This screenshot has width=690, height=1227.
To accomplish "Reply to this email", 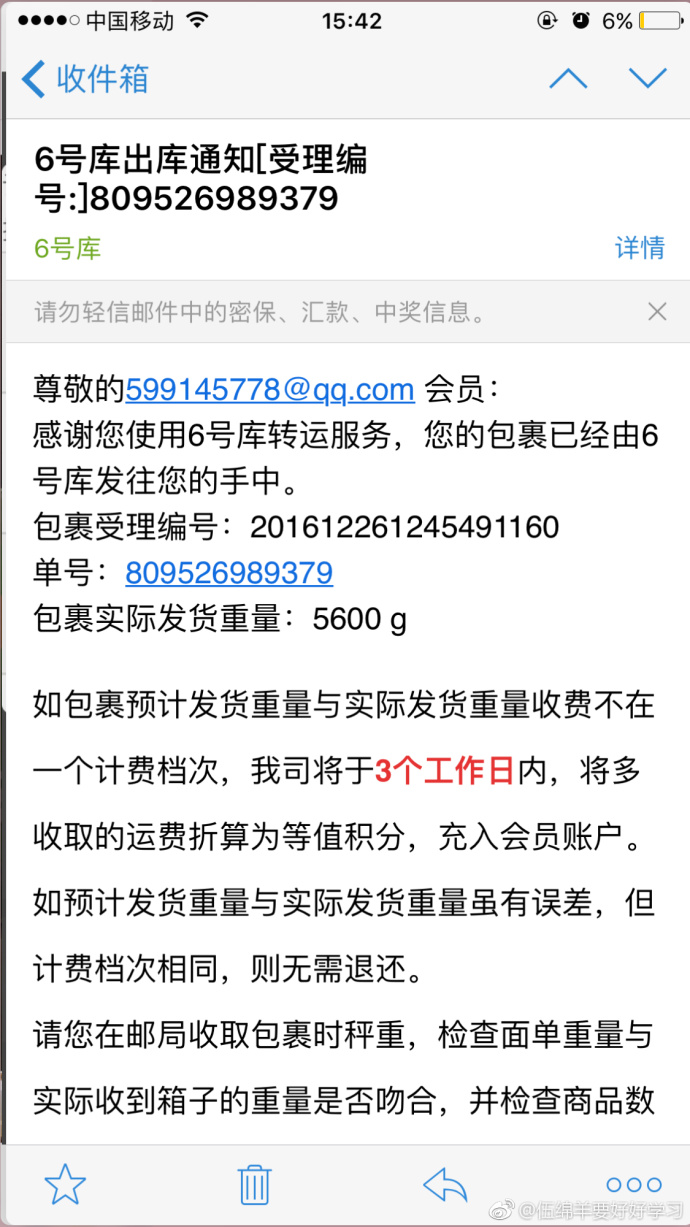I will [x=445, y=1185].
